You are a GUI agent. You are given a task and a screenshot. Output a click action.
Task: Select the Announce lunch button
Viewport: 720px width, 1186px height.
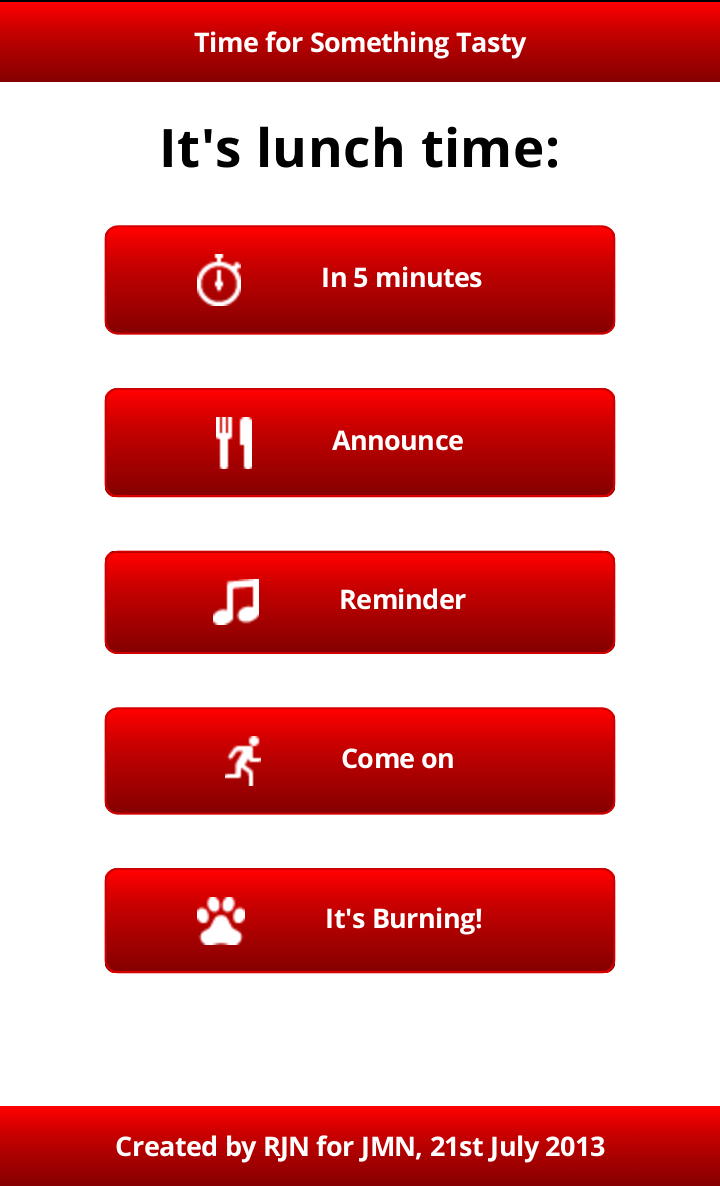[x=359, y=442]
